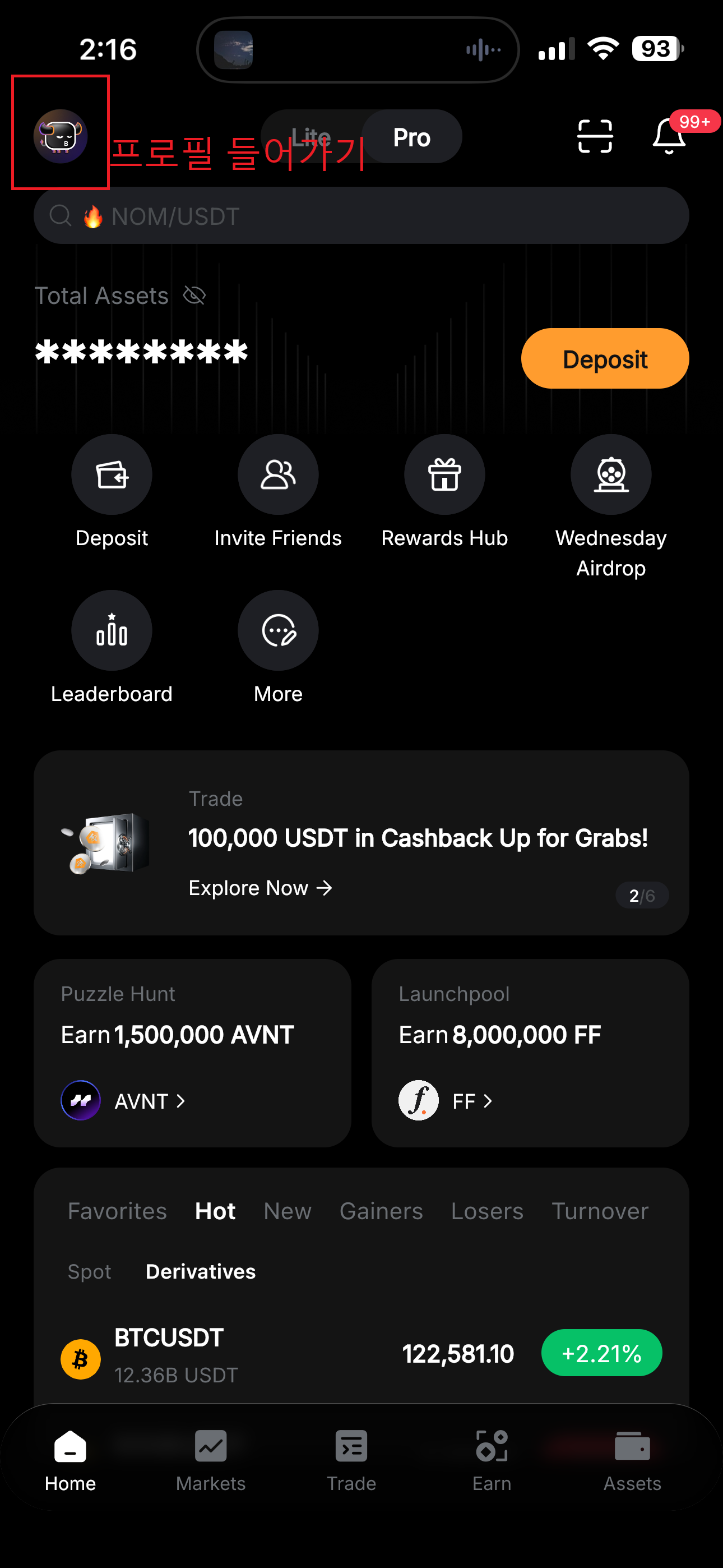Switch to Lite mode
Viewport: 723px width, 1568px height.
click(x=310, y=136)
